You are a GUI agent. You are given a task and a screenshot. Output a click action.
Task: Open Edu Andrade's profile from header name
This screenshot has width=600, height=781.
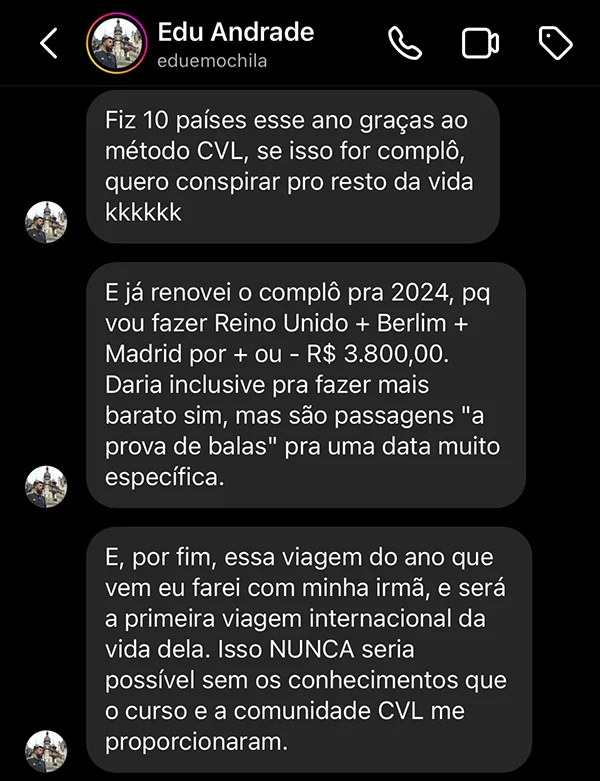click(x=236, y=33)
